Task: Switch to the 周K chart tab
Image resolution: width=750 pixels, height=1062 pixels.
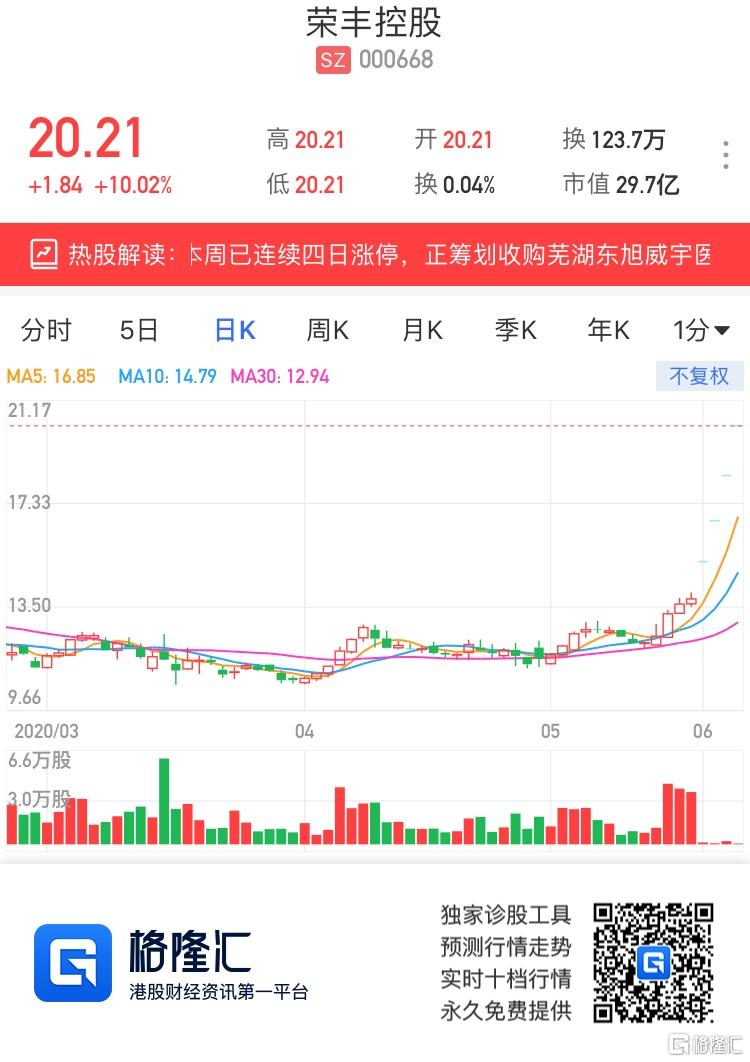Action: tap(328, 330)
